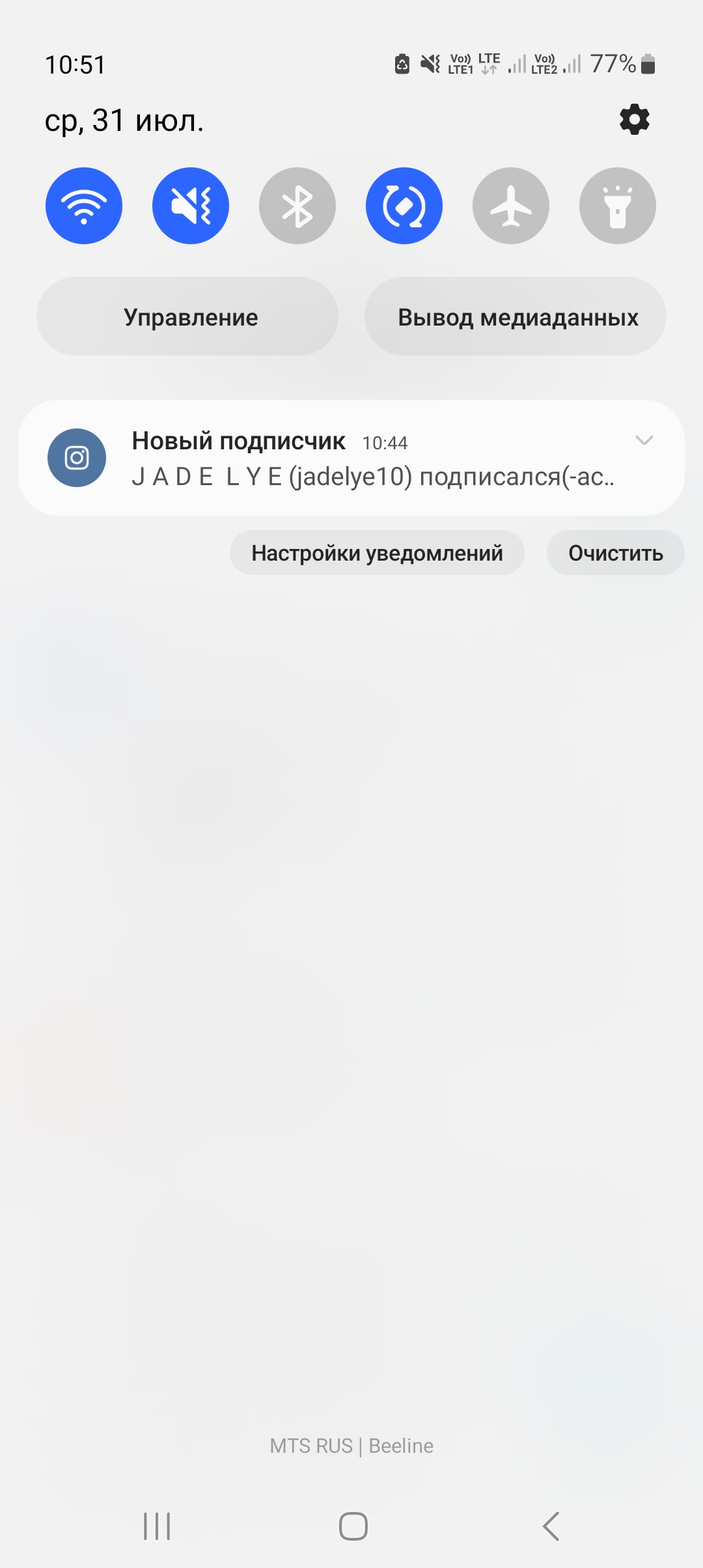Viewport: 703px width, 1568px height.
Task: Expand the Instagram notification chevron
Action: coord(644,441)
